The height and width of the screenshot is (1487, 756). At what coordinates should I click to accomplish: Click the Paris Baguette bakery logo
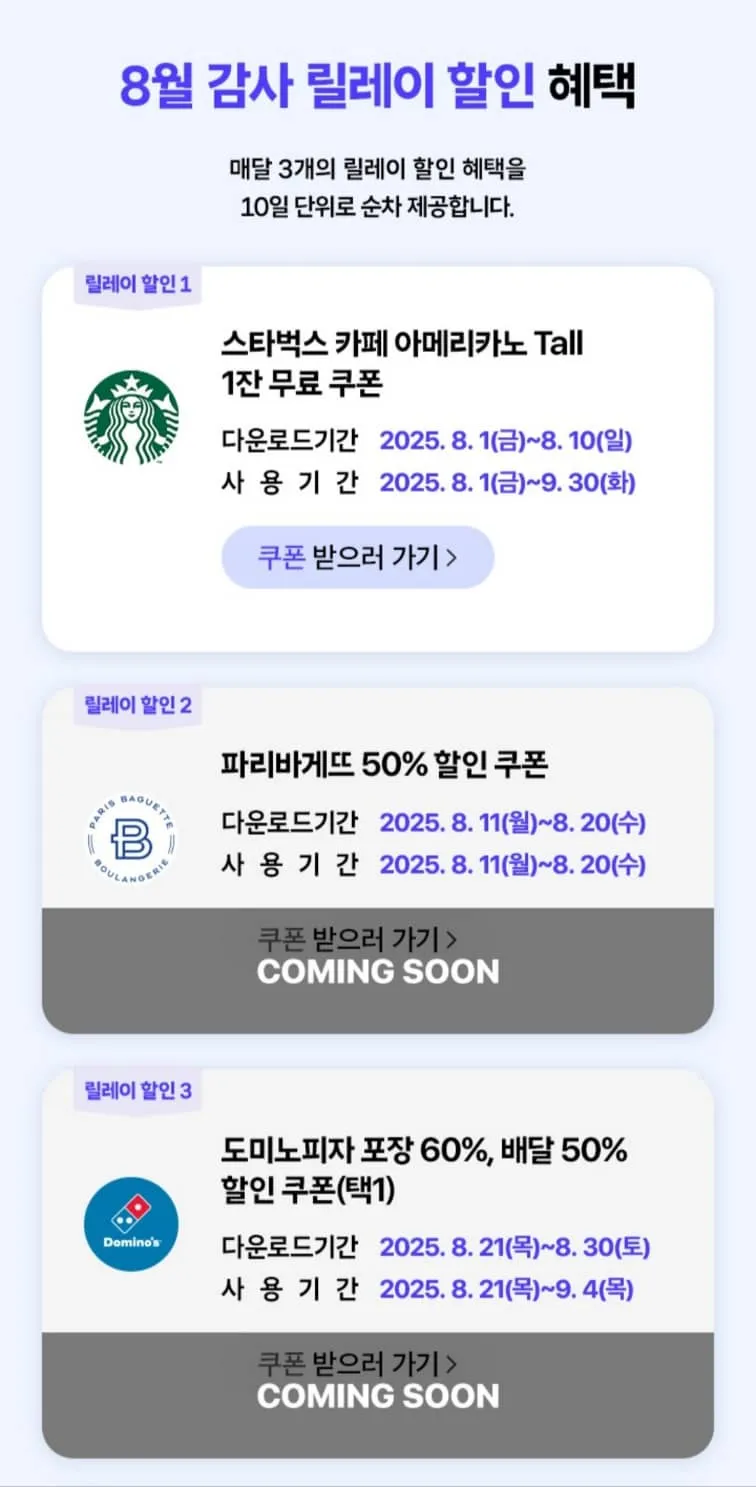(131, 836)
